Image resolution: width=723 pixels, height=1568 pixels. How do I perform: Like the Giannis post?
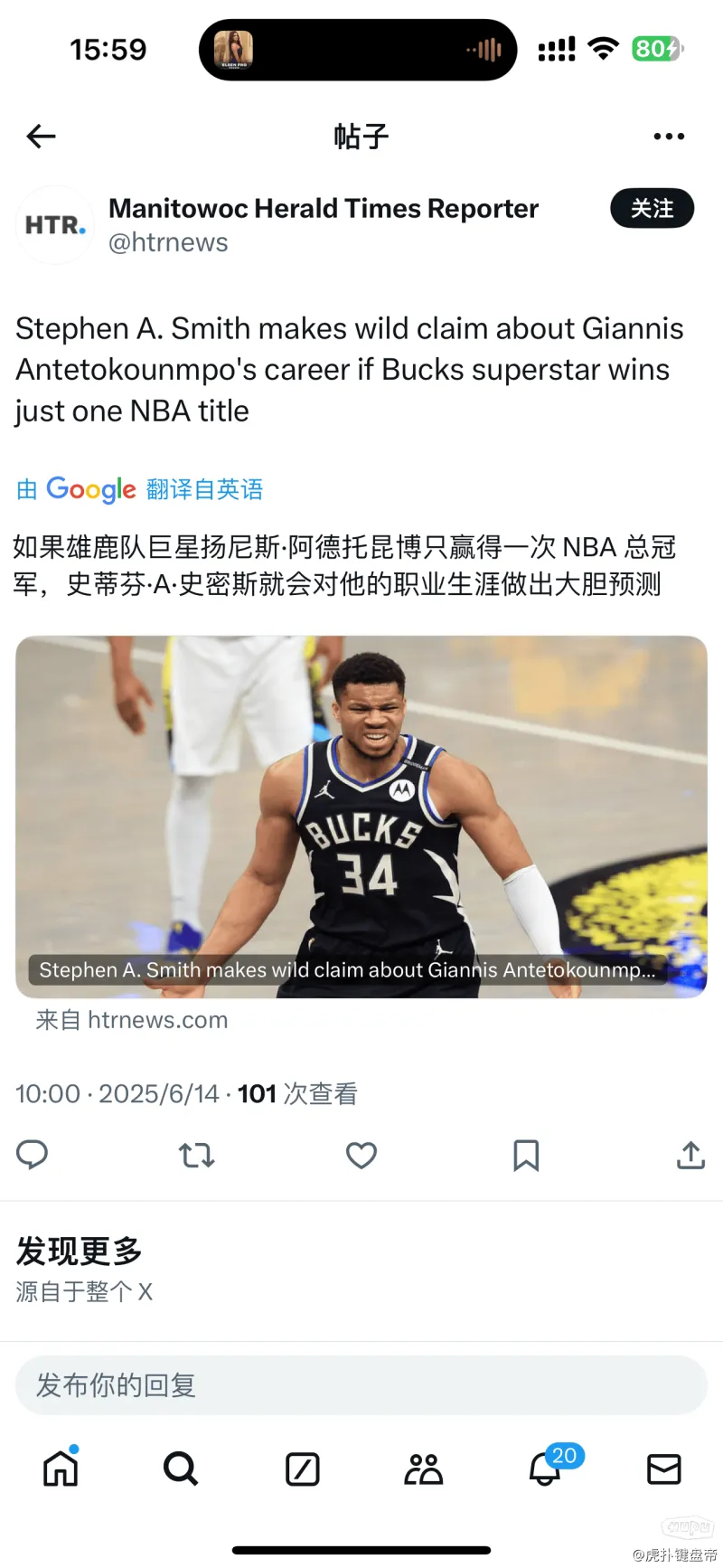point(361,1155)
